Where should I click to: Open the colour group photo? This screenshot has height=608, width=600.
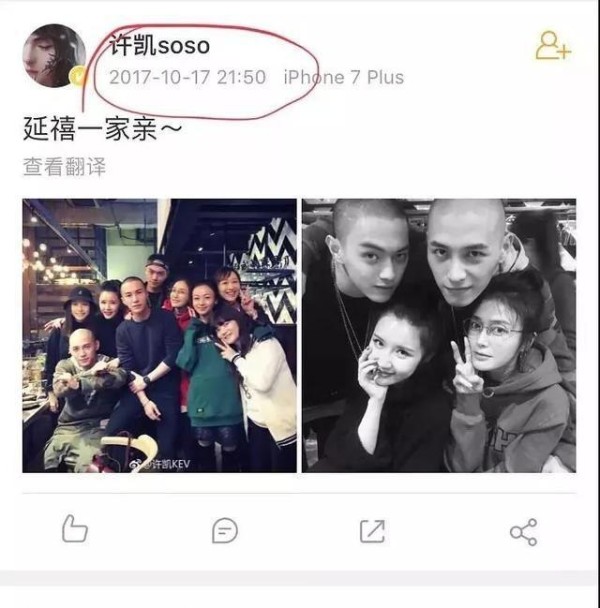pyautogui.click(x=160, y=335)
